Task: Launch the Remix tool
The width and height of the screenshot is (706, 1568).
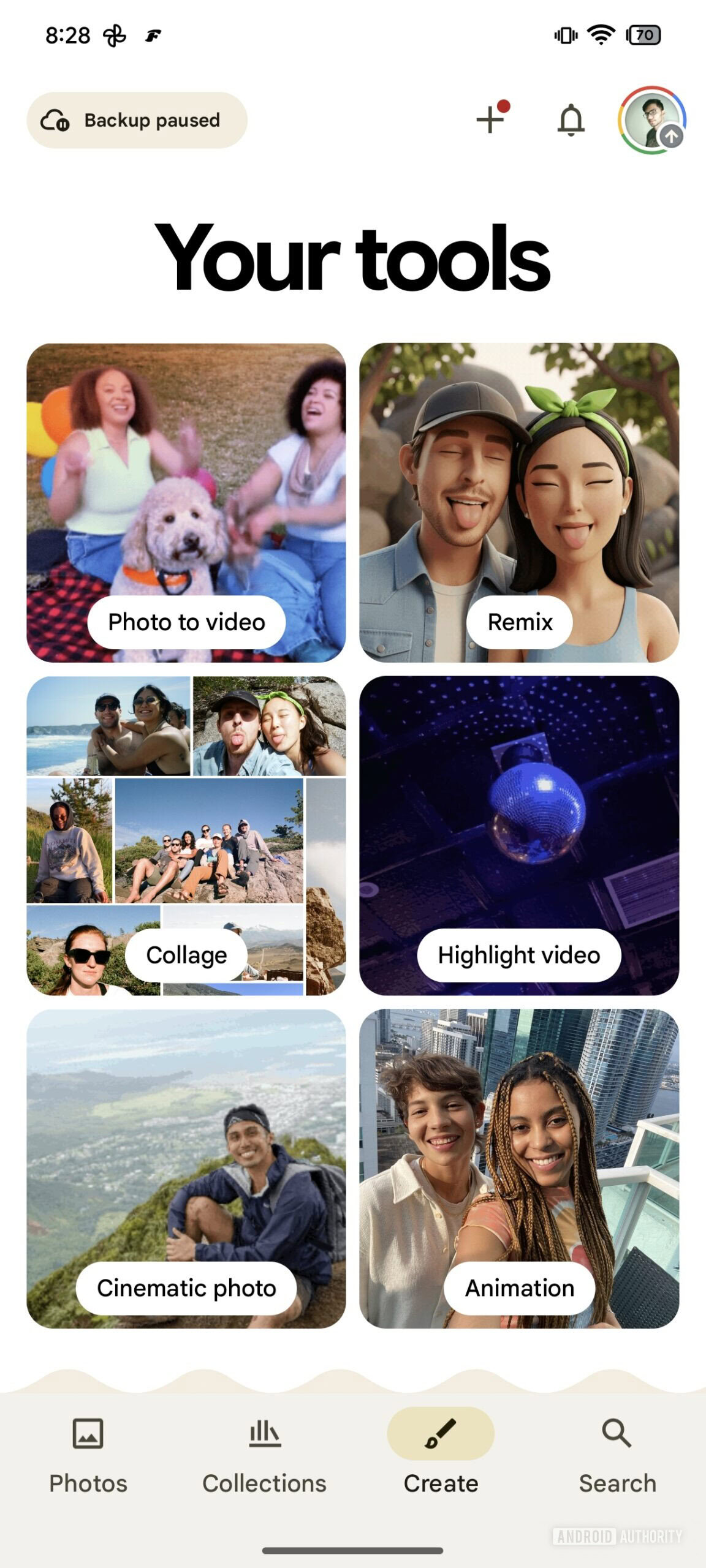Action: pos(519,502)
